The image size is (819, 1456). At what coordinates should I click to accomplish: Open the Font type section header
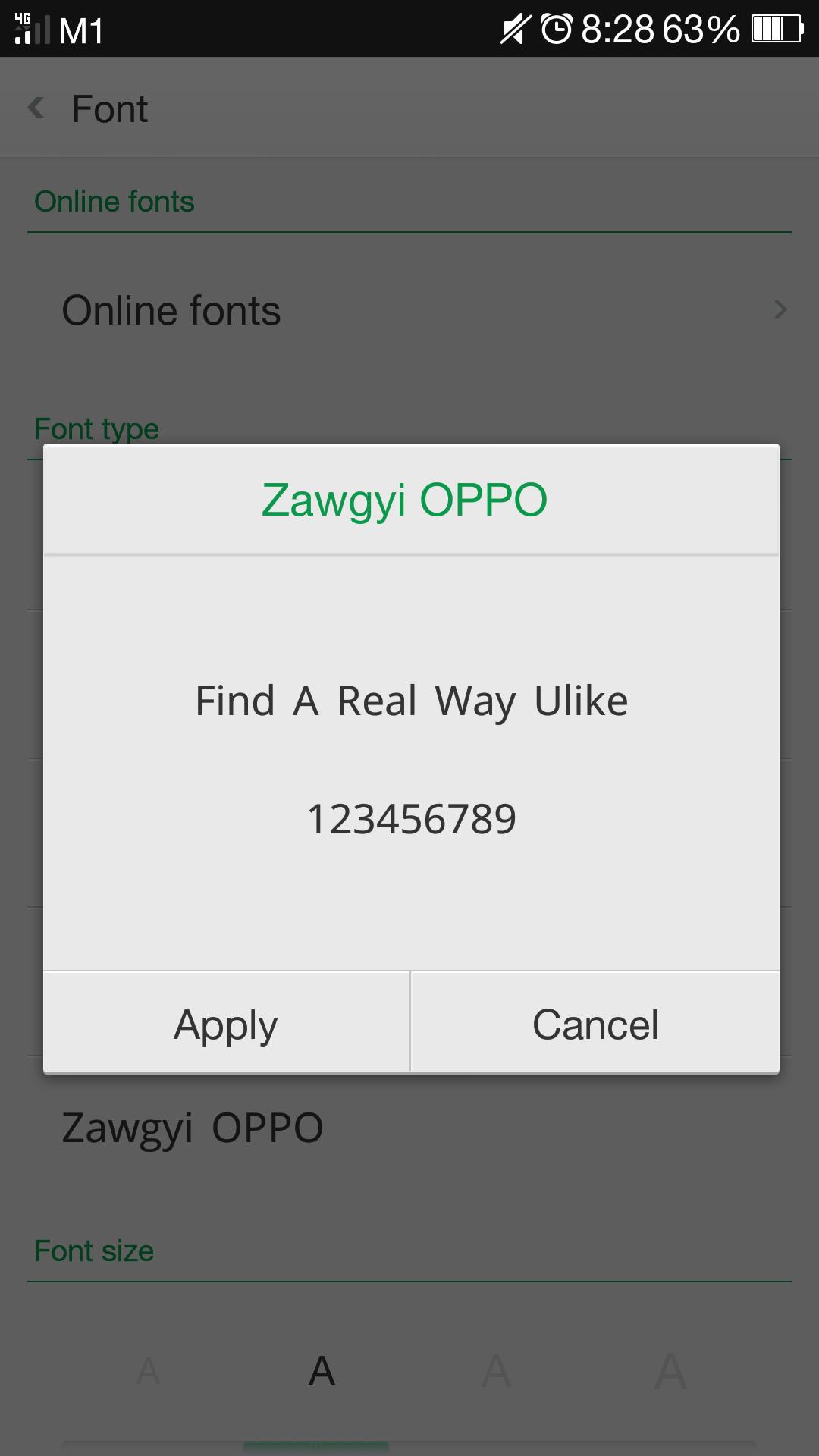pos(97,428)
